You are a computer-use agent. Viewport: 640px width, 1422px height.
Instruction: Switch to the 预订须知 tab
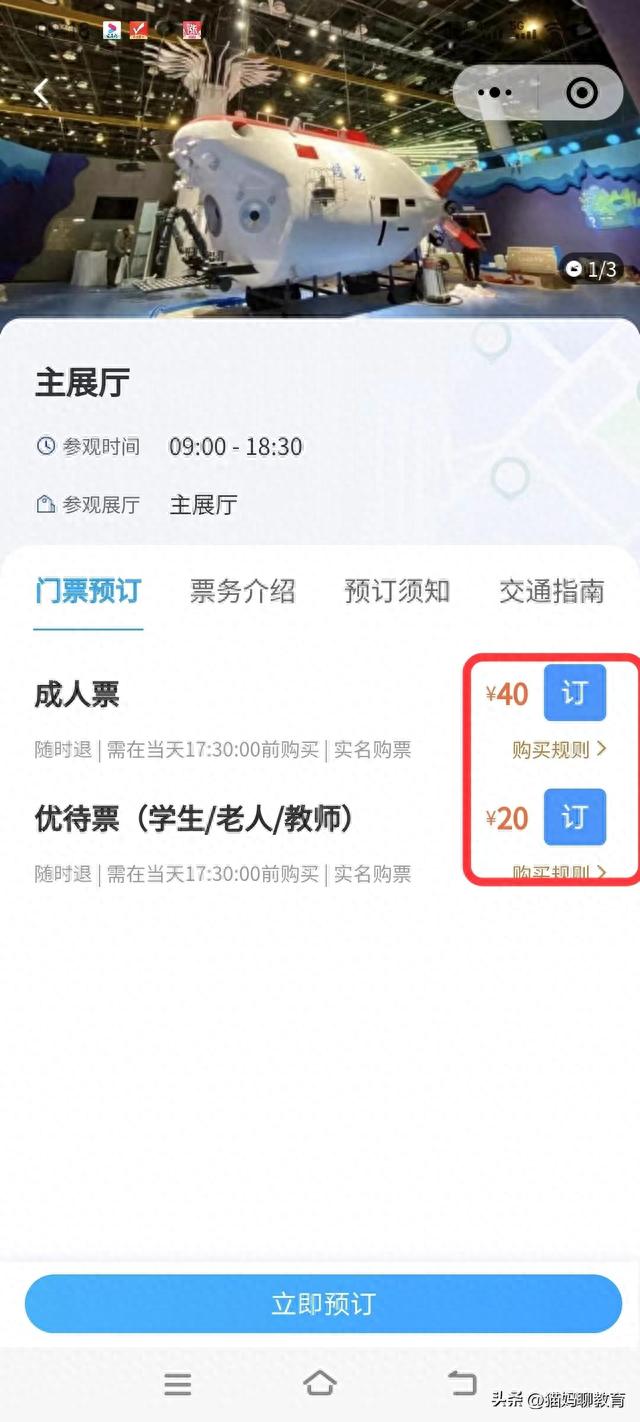coord(397,591)
